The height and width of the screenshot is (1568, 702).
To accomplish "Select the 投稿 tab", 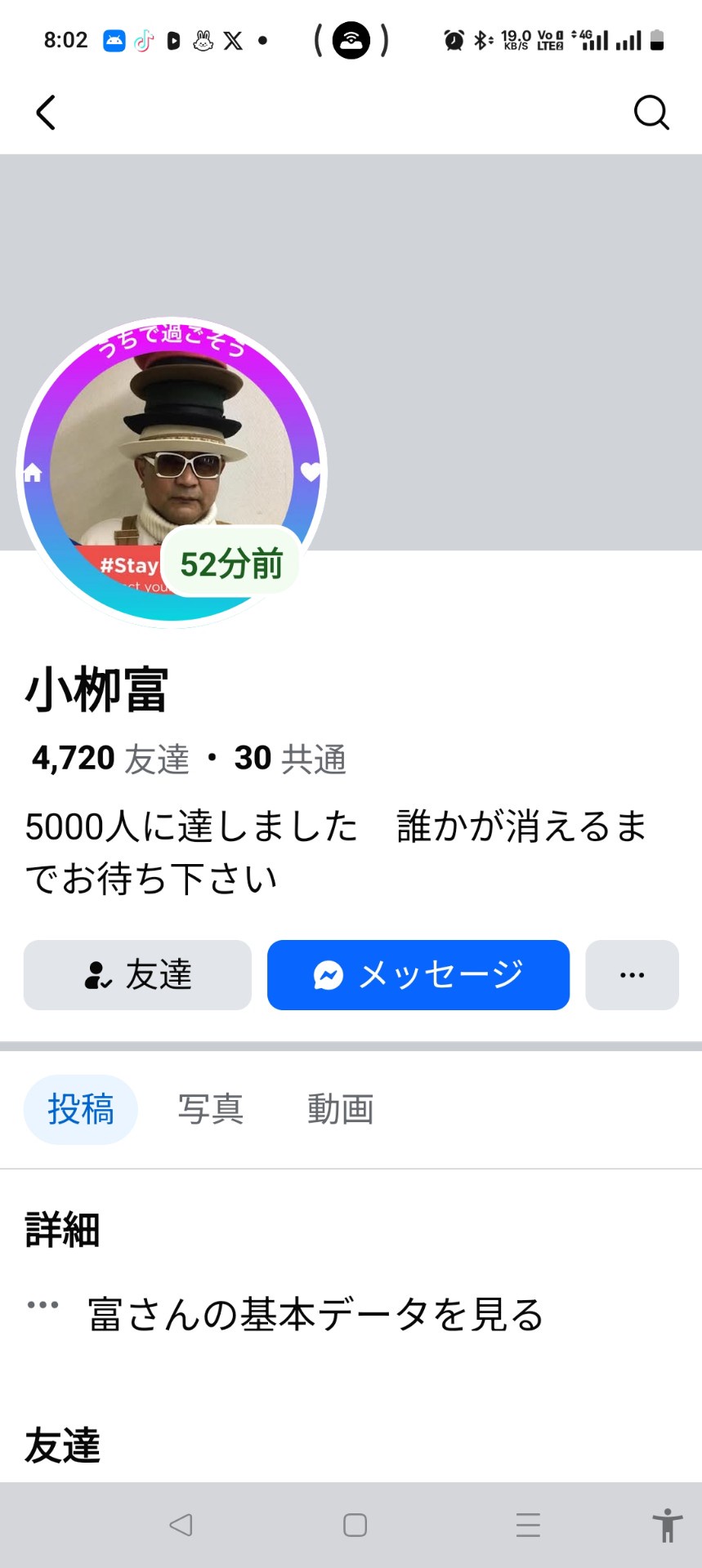I will click(80, 1110).
